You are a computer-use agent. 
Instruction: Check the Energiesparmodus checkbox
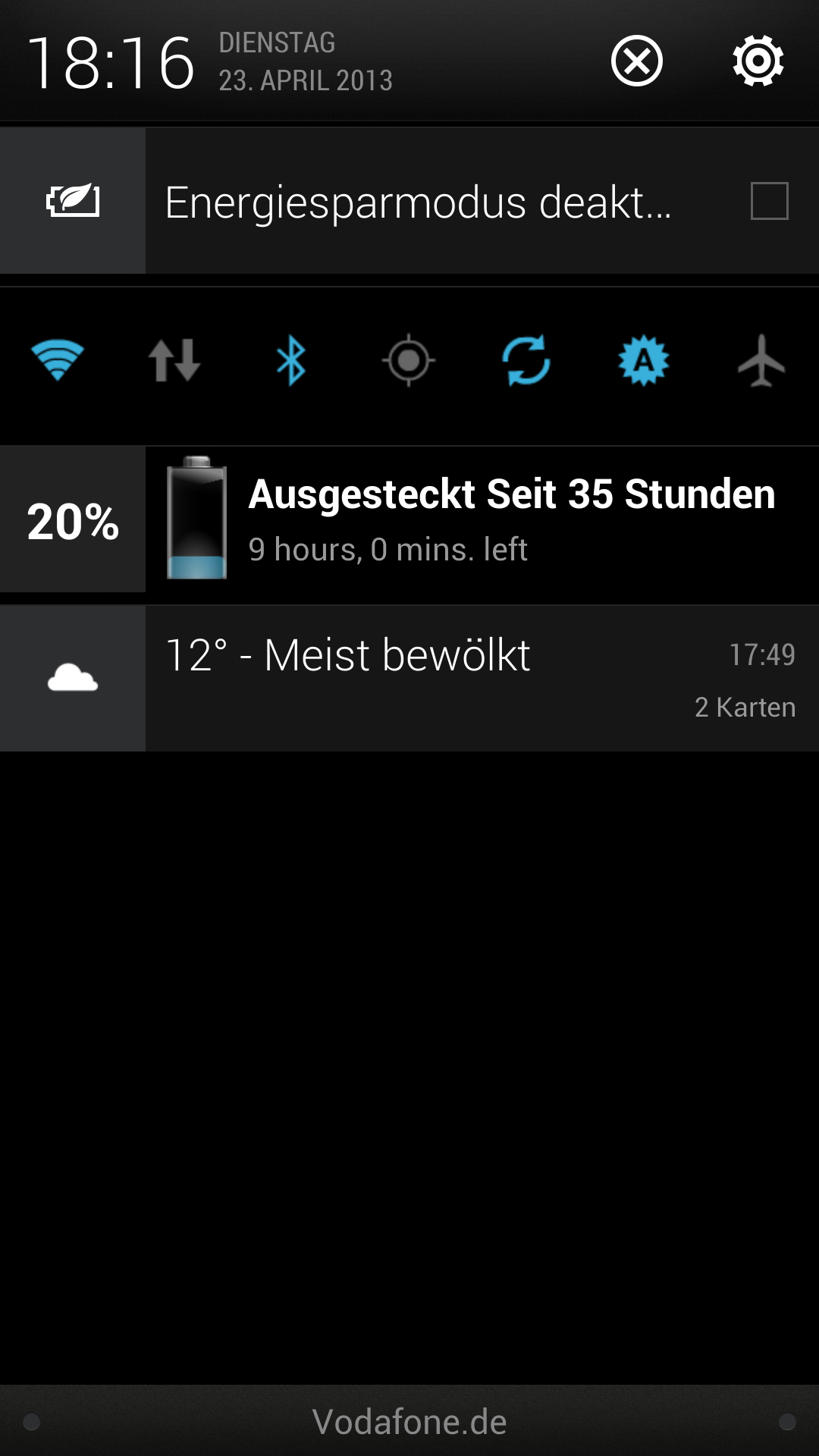point(769,201)
